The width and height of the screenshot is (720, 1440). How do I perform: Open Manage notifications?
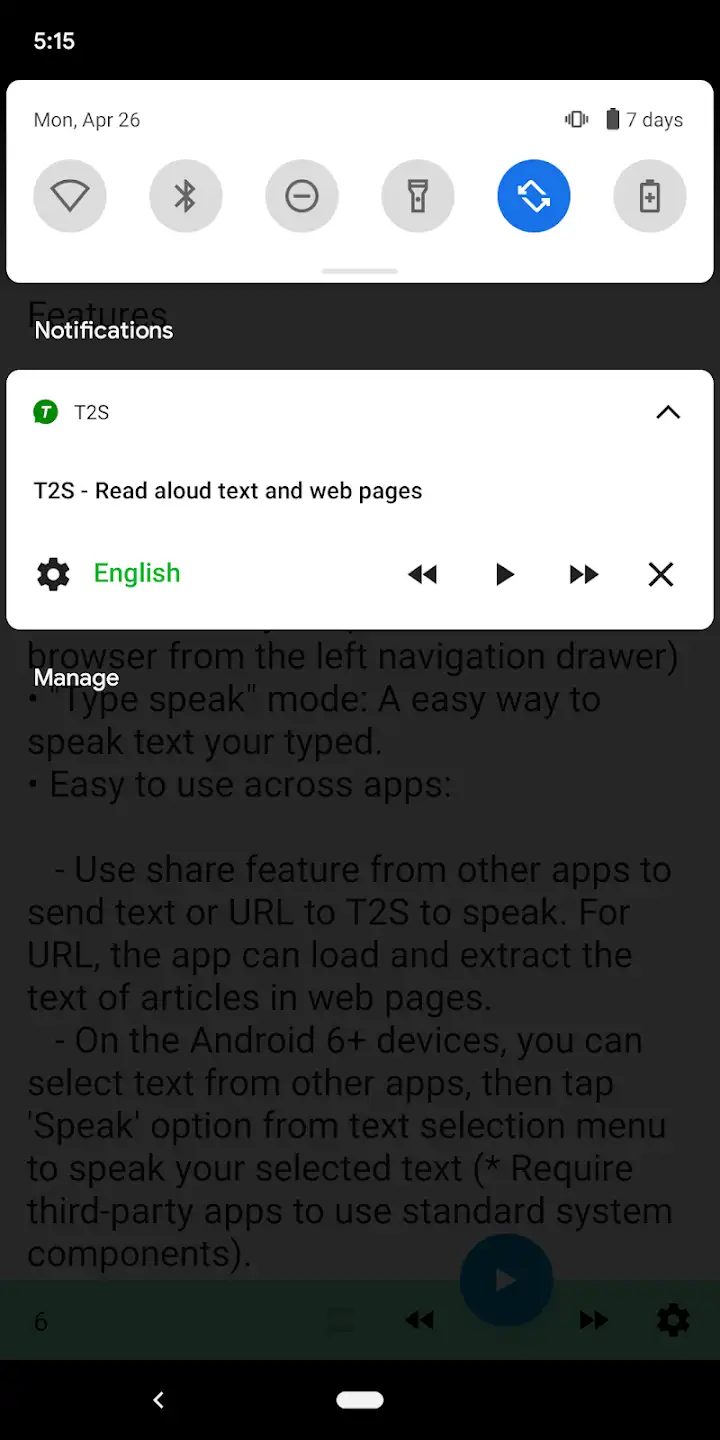click(76, 678)
